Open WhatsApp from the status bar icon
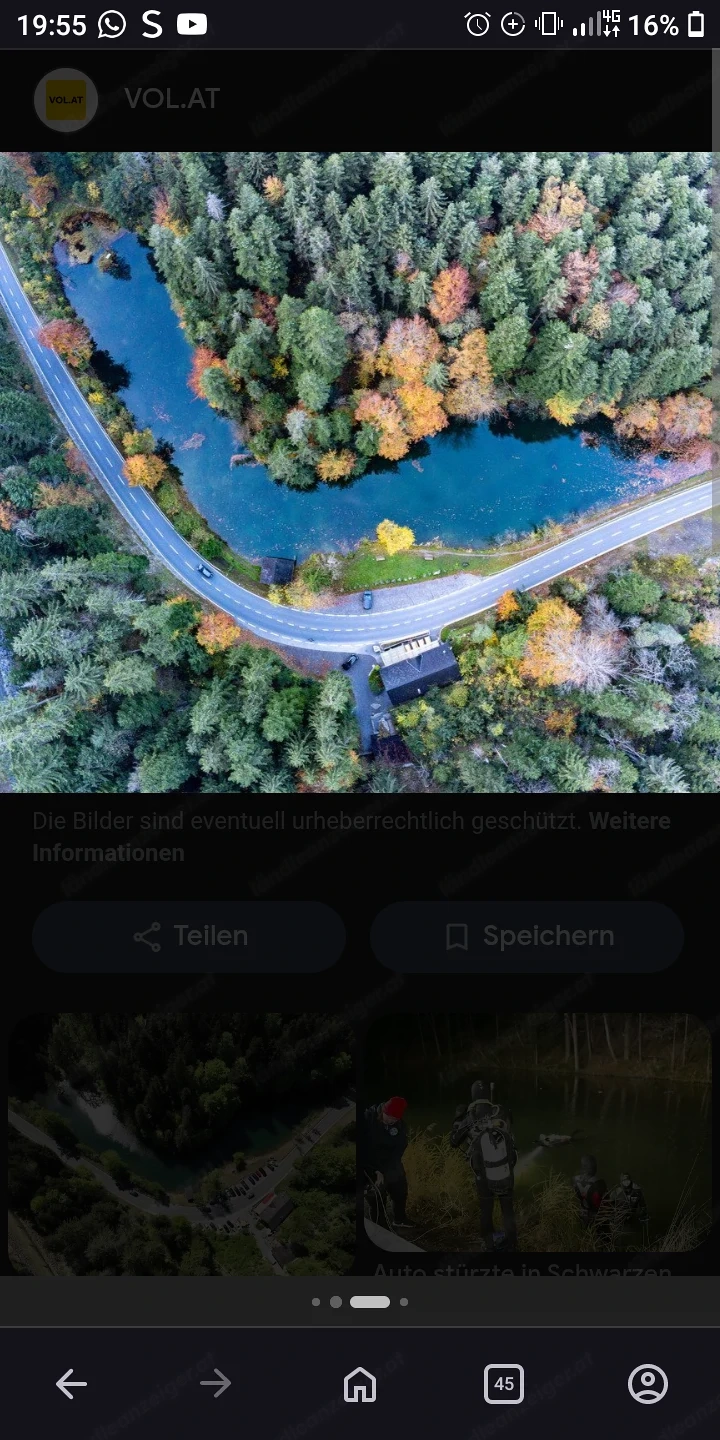720x1440 pixels. tap(110, 25)
